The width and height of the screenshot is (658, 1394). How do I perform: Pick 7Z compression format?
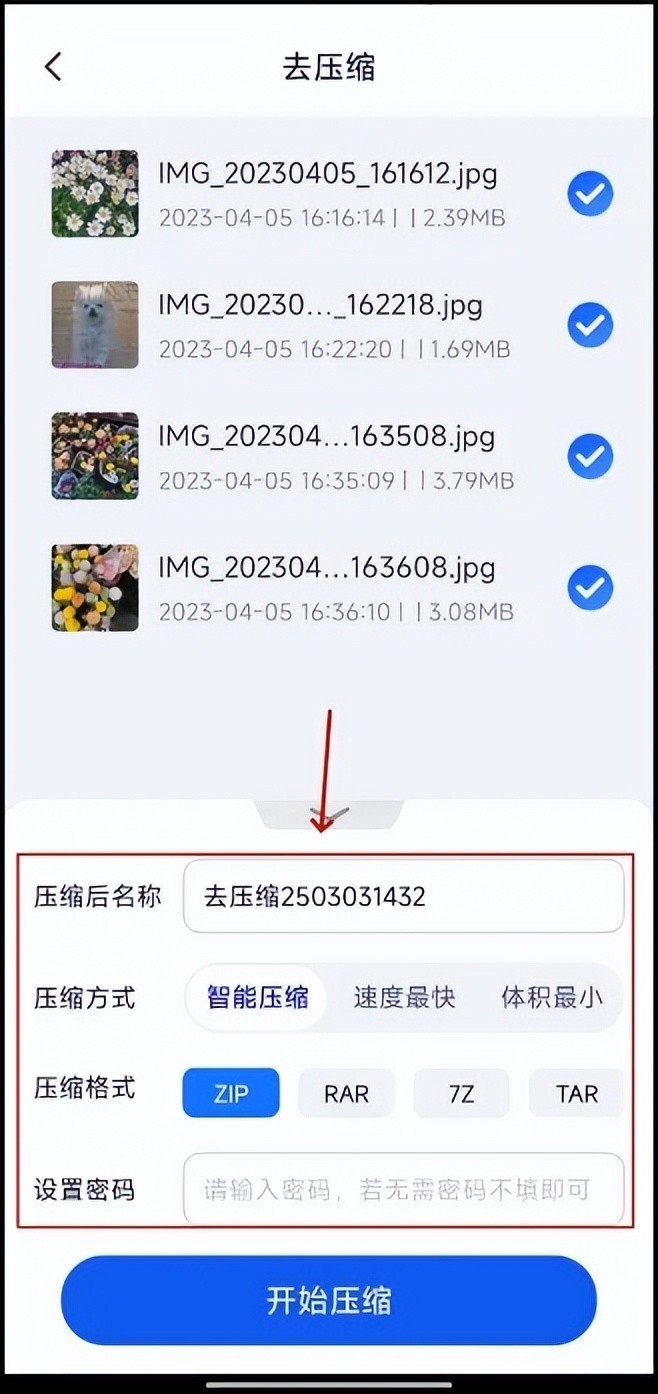461,1093
